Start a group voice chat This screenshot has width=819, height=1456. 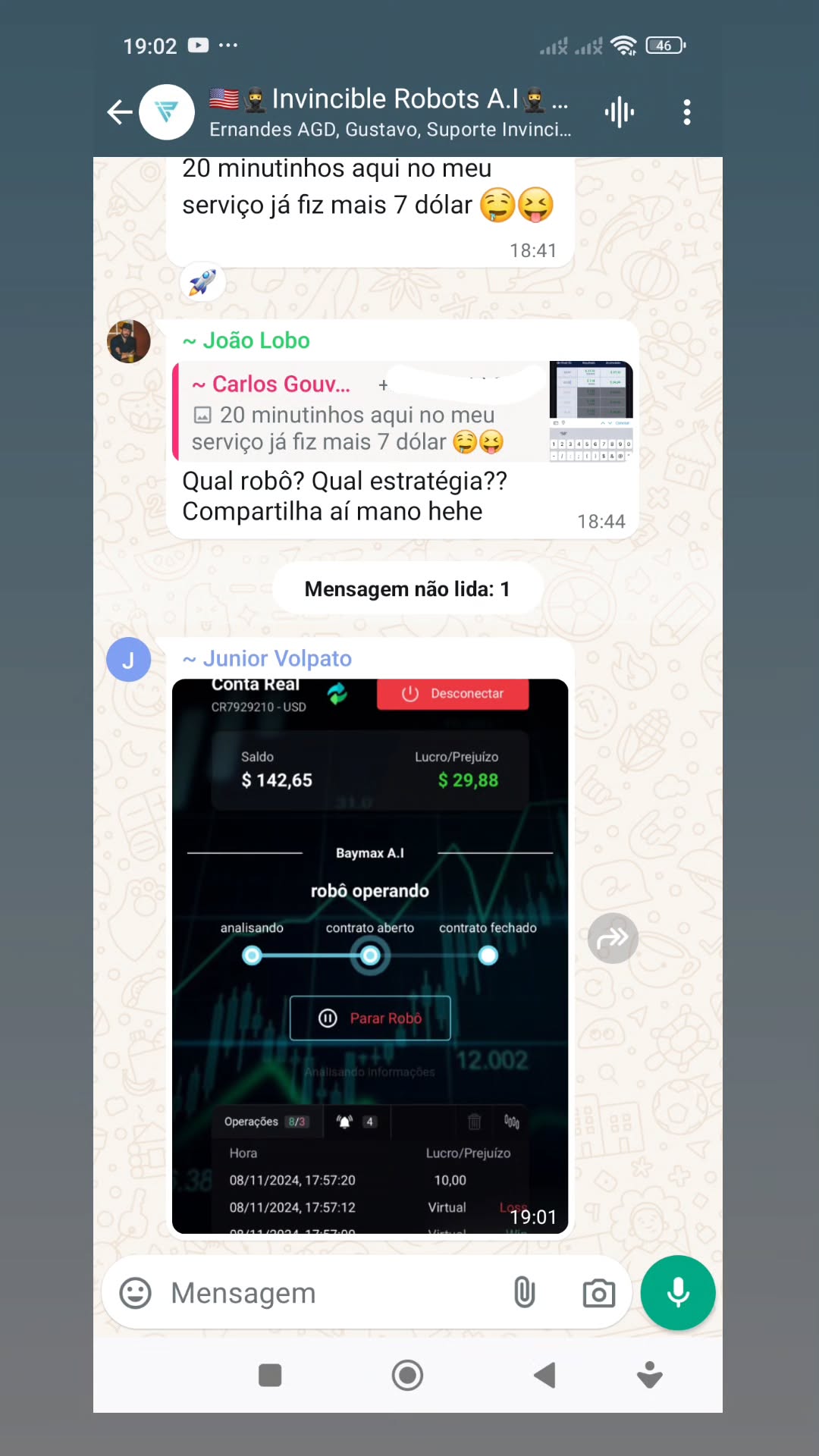click(619, 112)
